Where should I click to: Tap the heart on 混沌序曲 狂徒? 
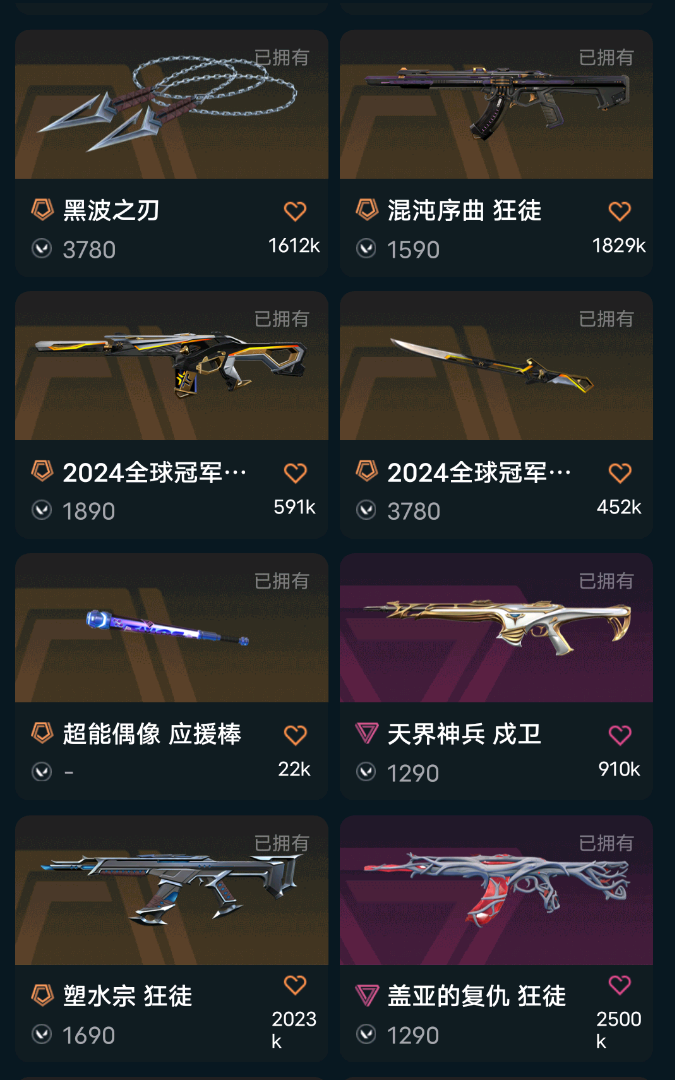point(620,211)
